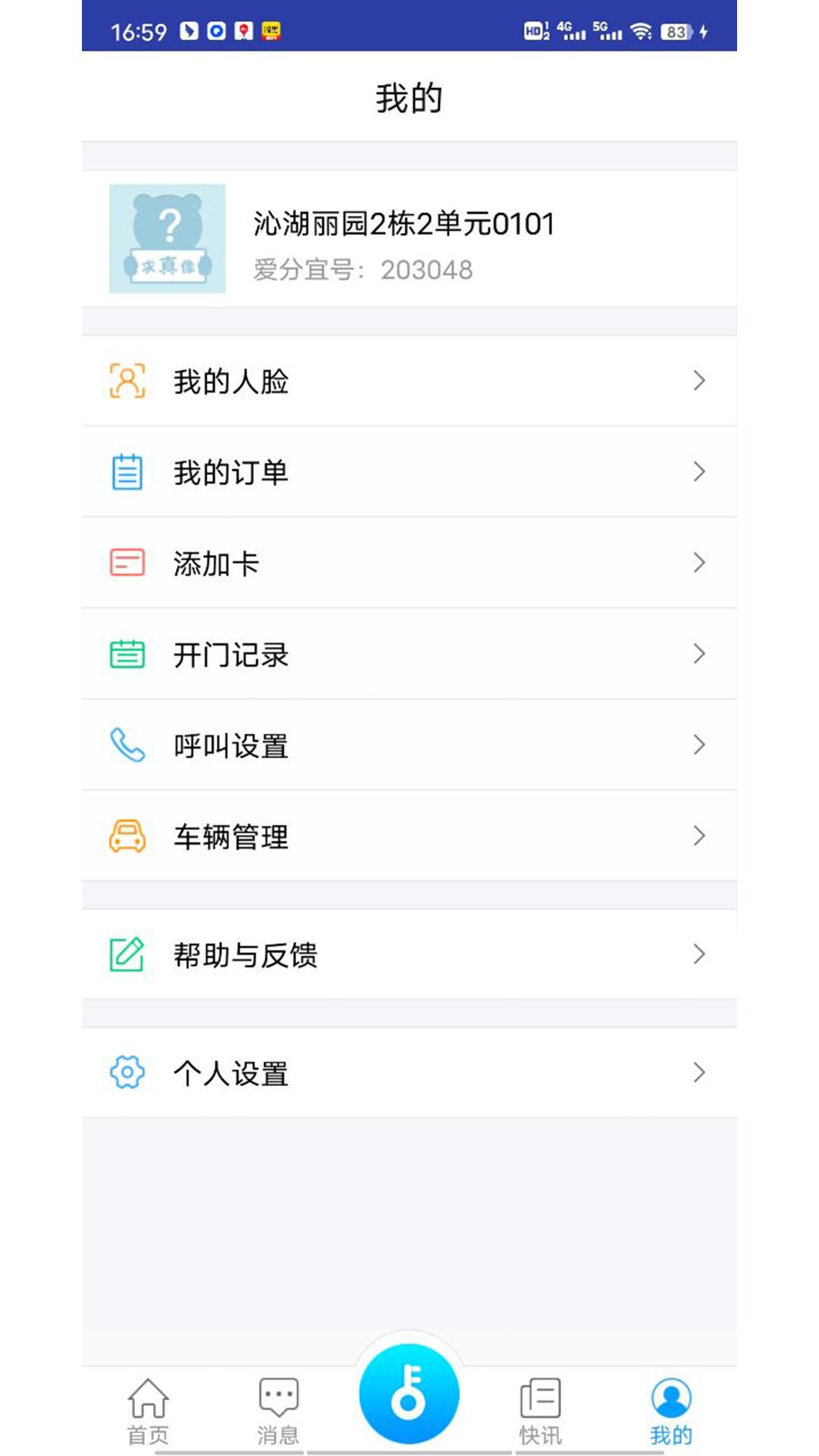This screenshot has height=1456, width=819.
Task: Open the 开门记录 row via its arrow
Action: pos(698,654)
